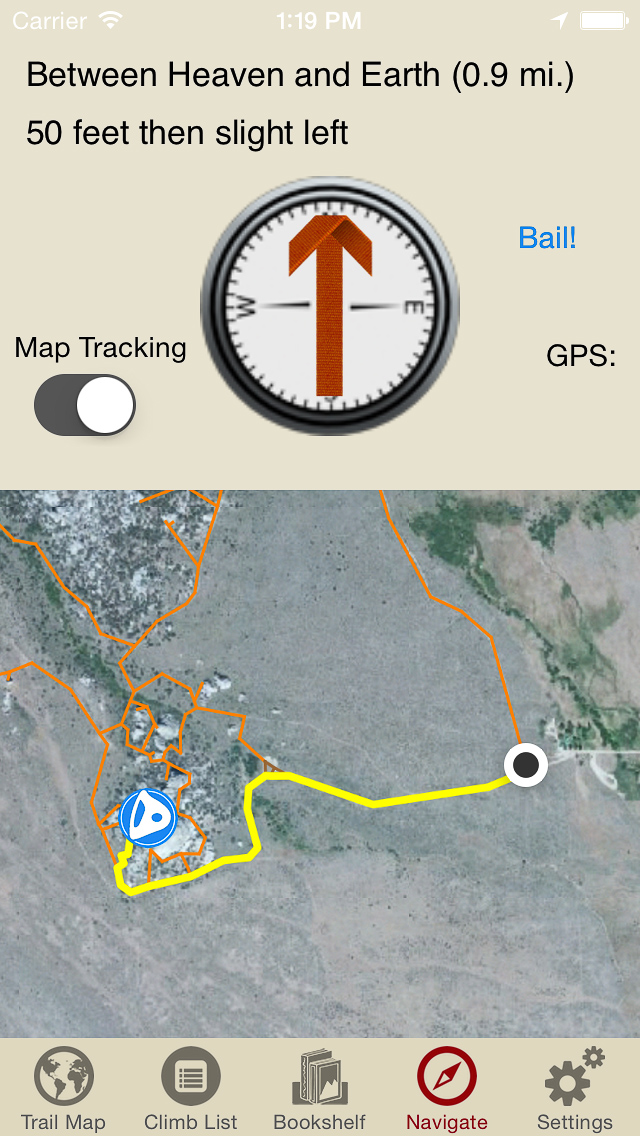This screenshot has height=1136, width=640.
Task: Tap the current location dot on map
Action: coord(526,766)
